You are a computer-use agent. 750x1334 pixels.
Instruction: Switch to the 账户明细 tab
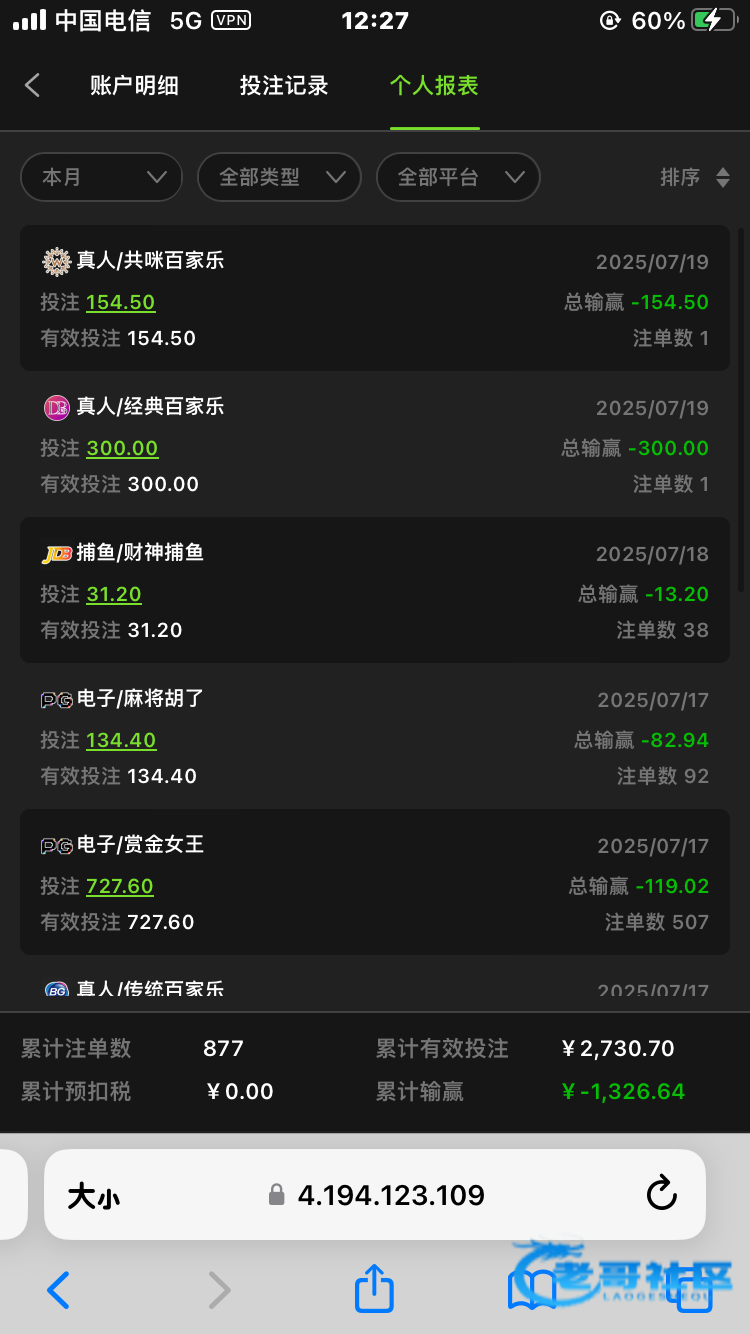point(134,86)
